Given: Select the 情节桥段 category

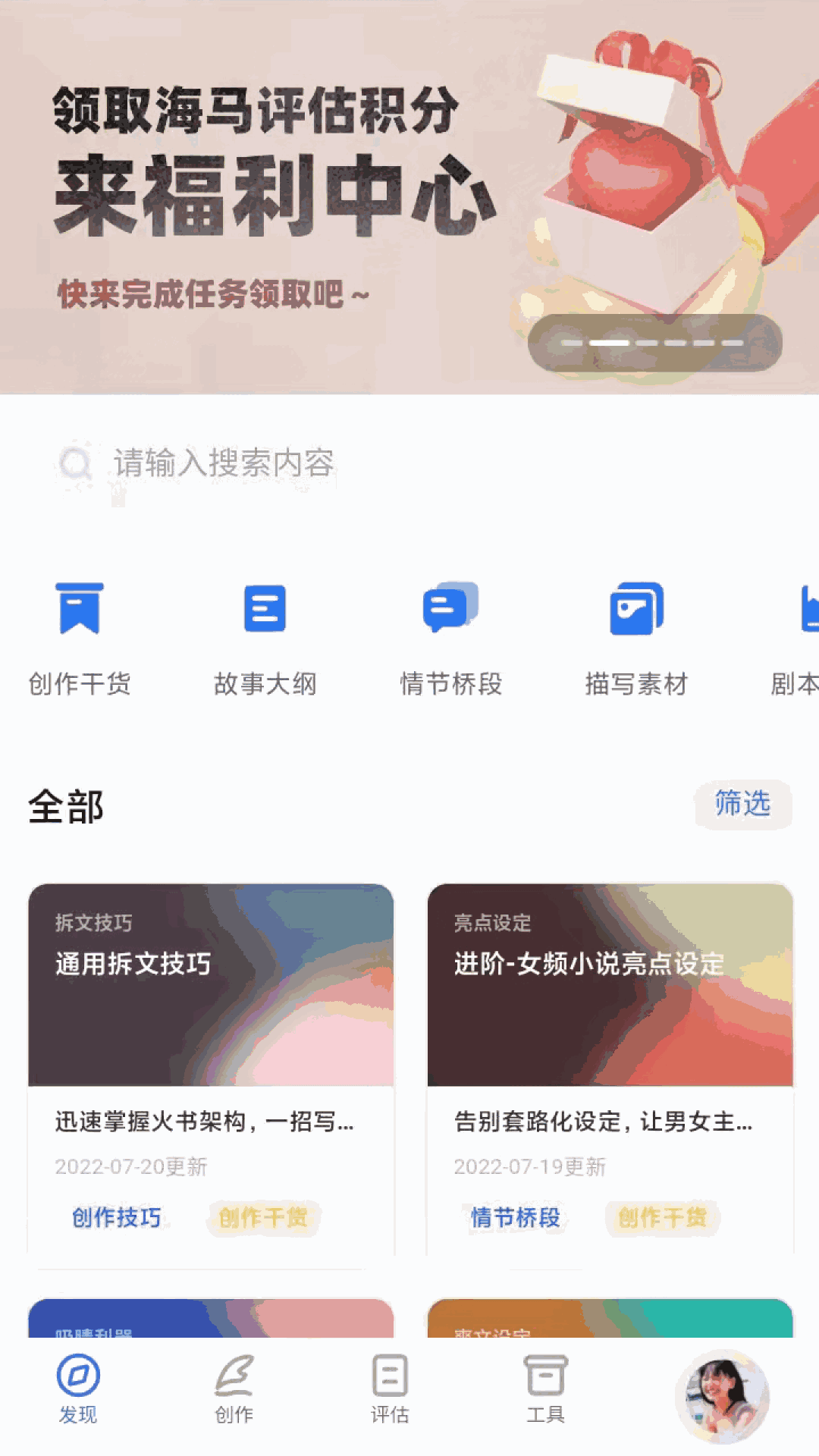Looking at the screenshot, I should pyautogui.click(x=451, y=639).
